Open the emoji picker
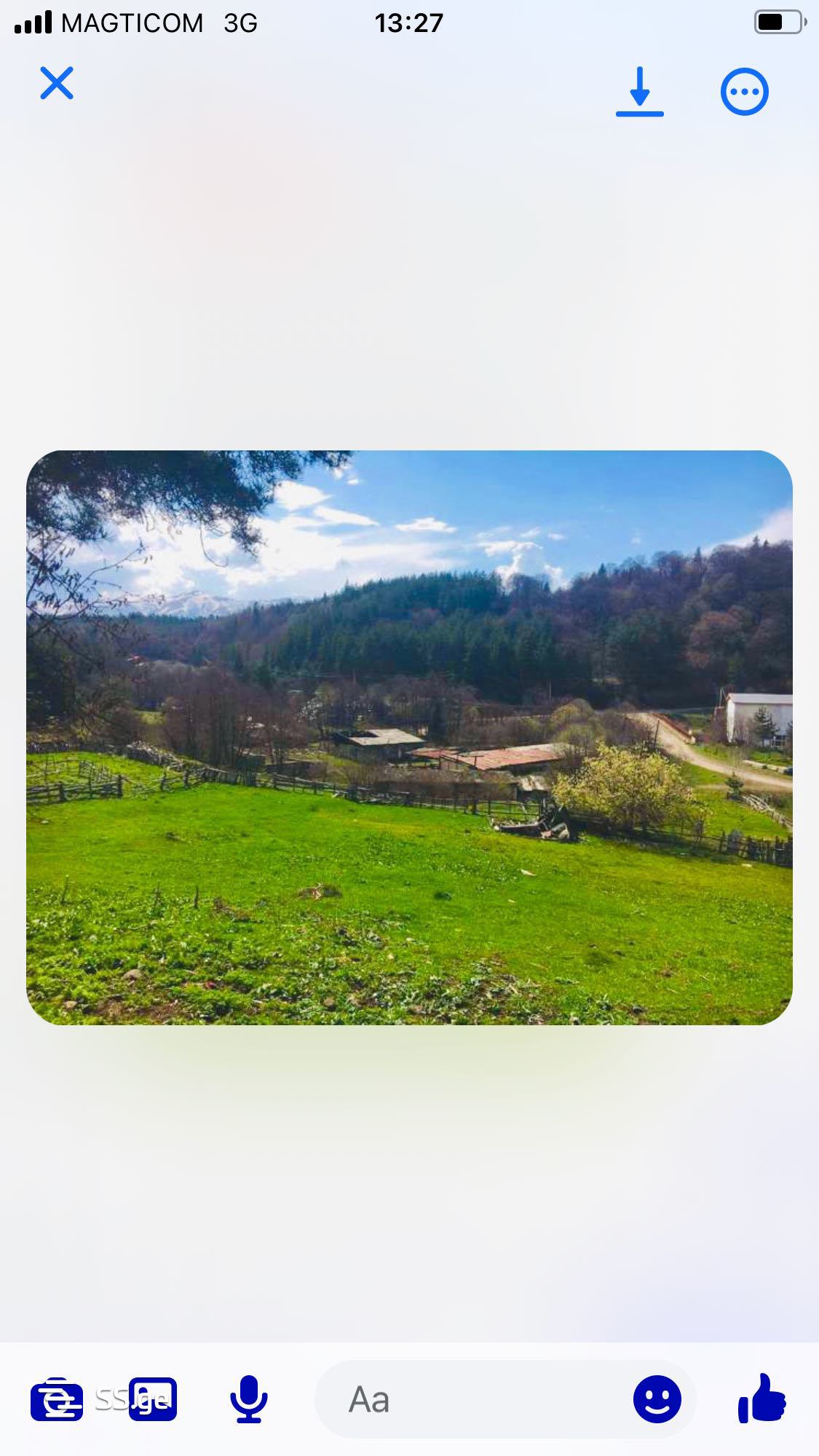 tap(657, 1399)
